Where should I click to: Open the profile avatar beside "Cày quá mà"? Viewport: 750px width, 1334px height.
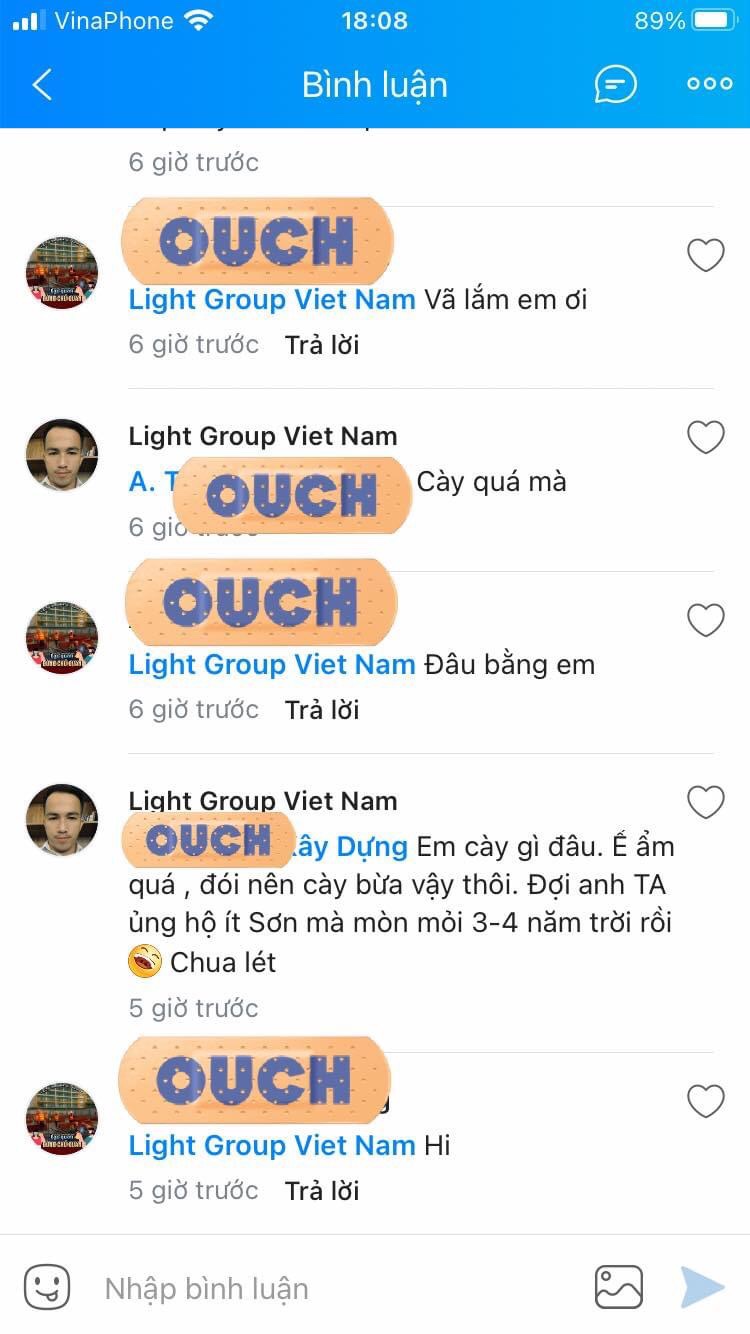(62, 455)
